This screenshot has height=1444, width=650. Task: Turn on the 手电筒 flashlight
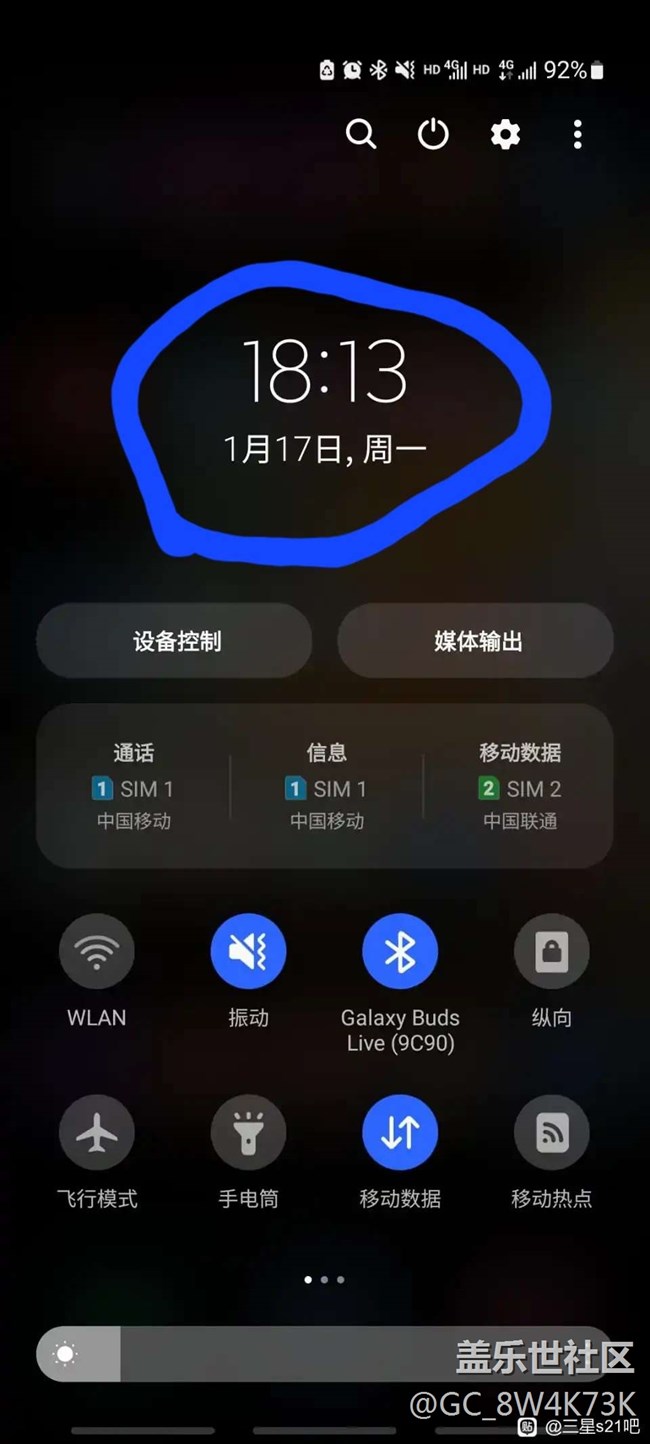coord(248,1132)
